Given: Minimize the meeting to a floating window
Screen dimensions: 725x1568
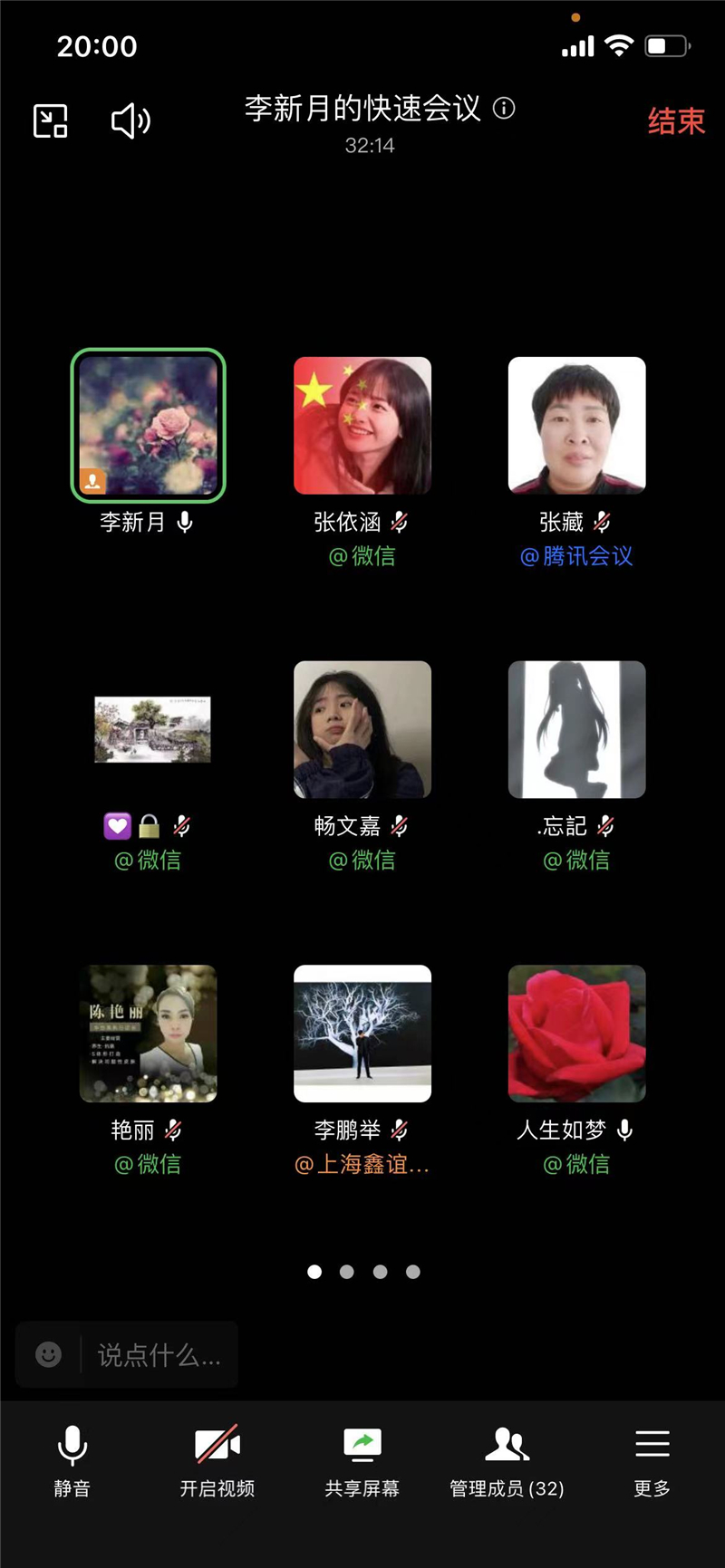Looking at the screenshot, I should (51, 120).
